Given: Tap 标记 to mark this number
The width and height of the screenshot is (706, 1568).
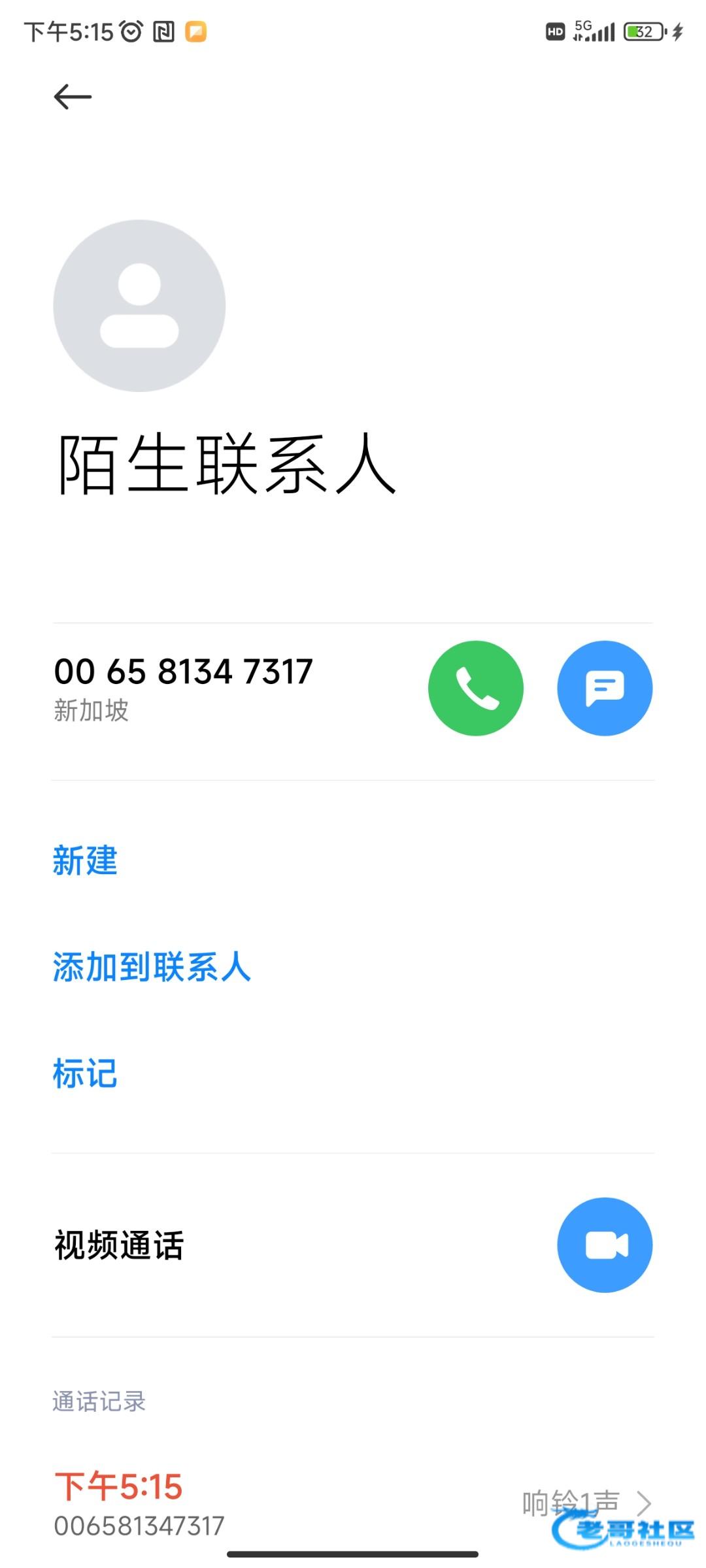Looking at the screenshot, I should 85,1073.
